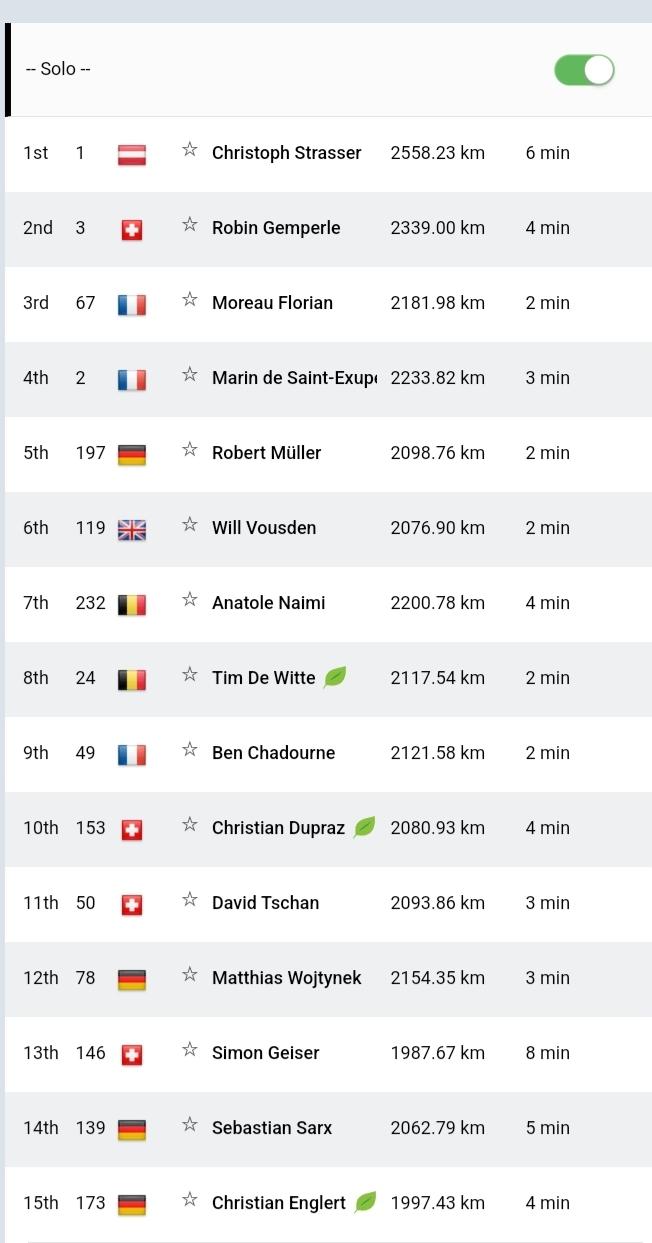The width and height of the screenshot is (652, 1243).
Task: Open Tim De Witte's rider details
Action: click(x=328, y=679)
